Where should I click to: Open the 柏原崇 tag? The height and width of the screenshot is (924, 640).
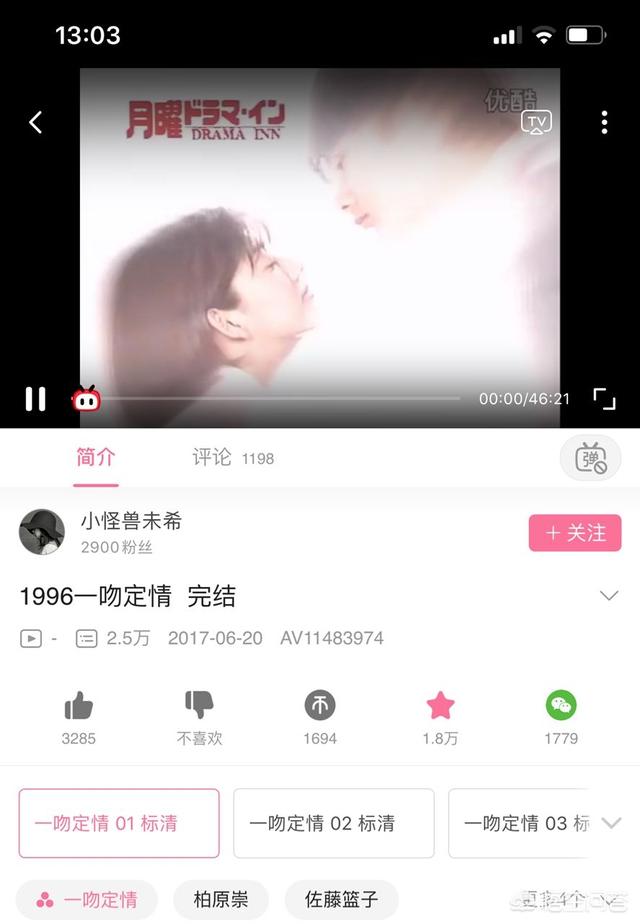[x=221, y=899]
